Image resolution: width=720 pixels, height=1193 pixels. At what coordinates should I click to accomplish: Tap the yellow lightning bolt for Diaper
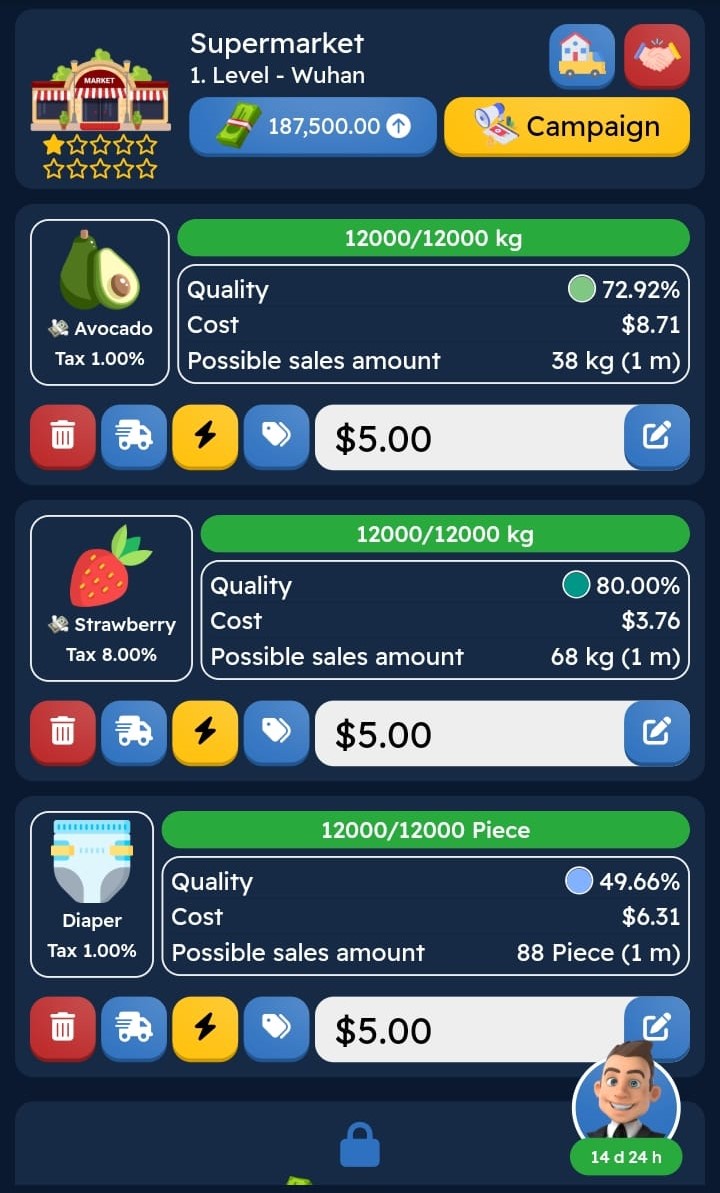coord(205,1029)
